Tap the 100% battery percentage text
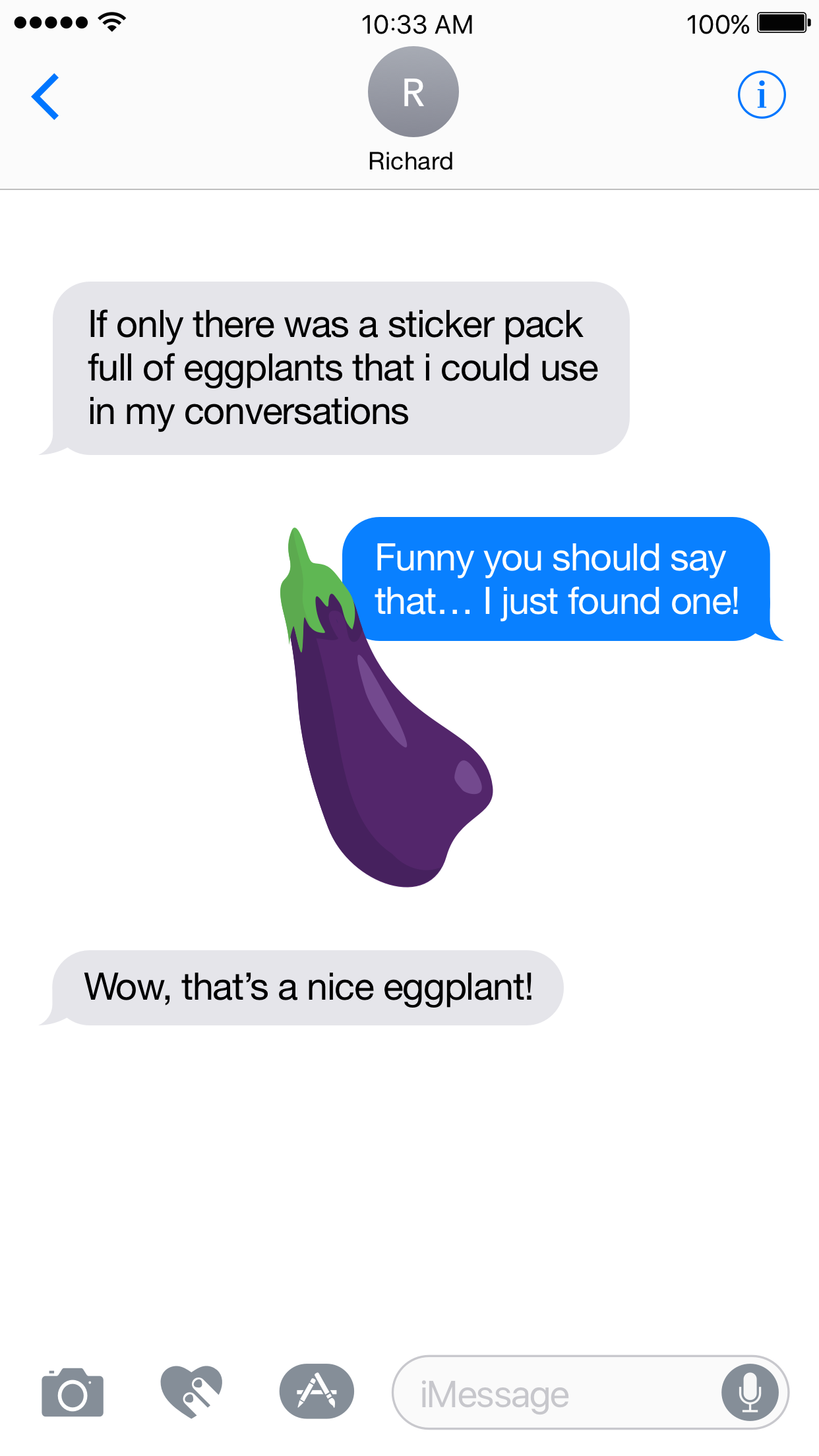 click(717, 24)
